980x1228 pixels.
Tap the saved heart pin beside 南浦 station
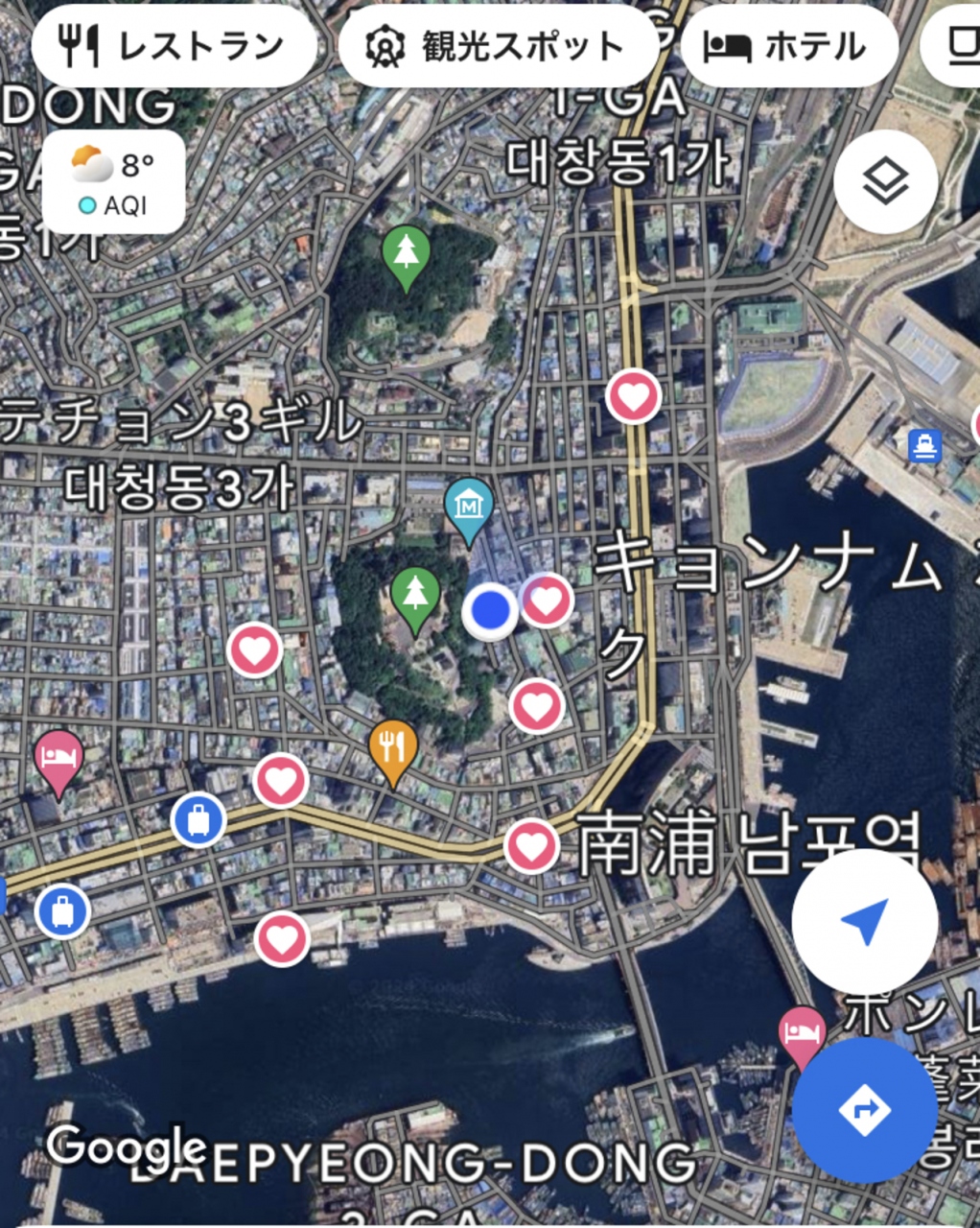tap(532, 846)
